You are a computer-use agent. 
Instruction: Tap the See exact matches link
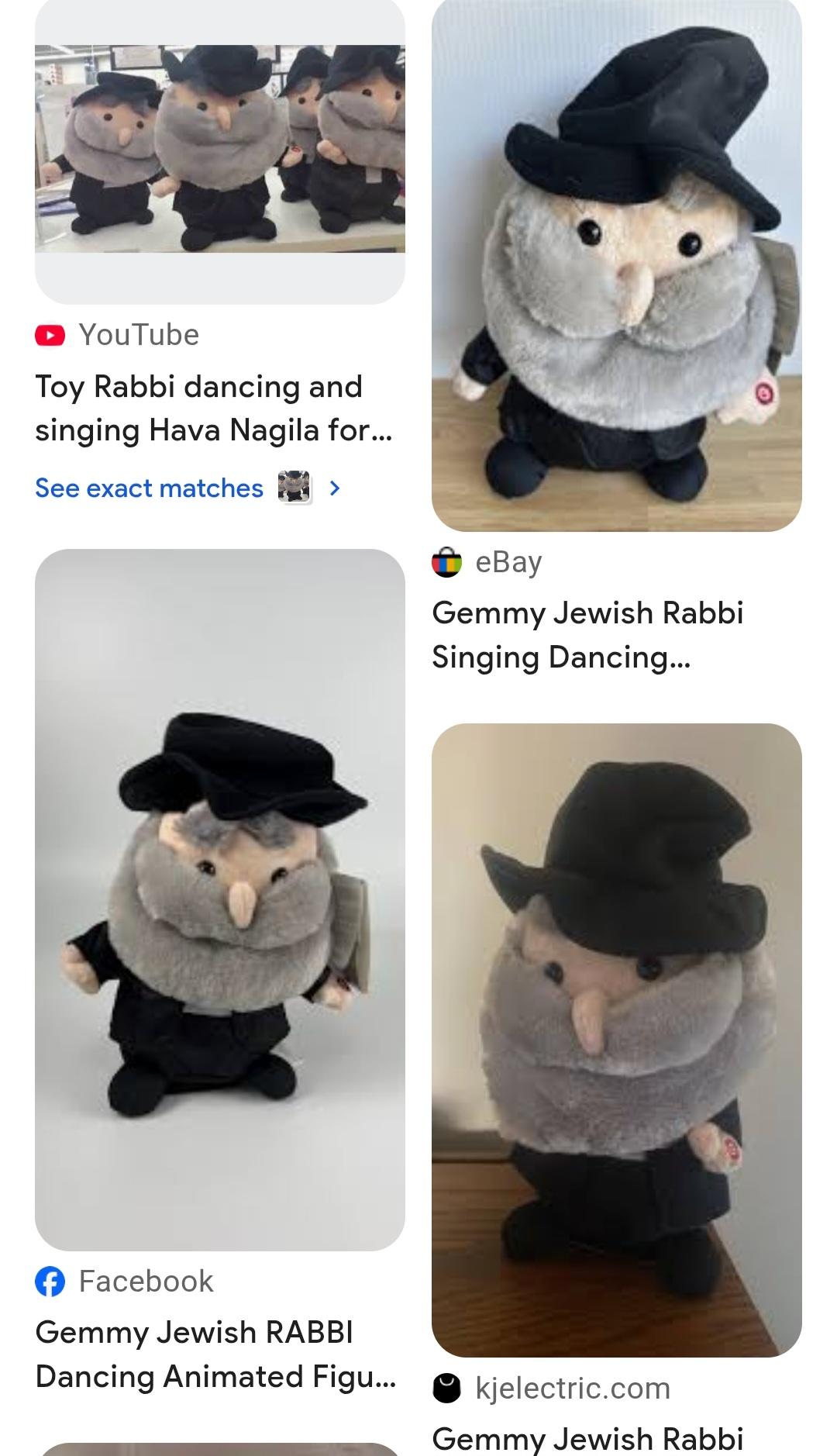tap(149, 488)
